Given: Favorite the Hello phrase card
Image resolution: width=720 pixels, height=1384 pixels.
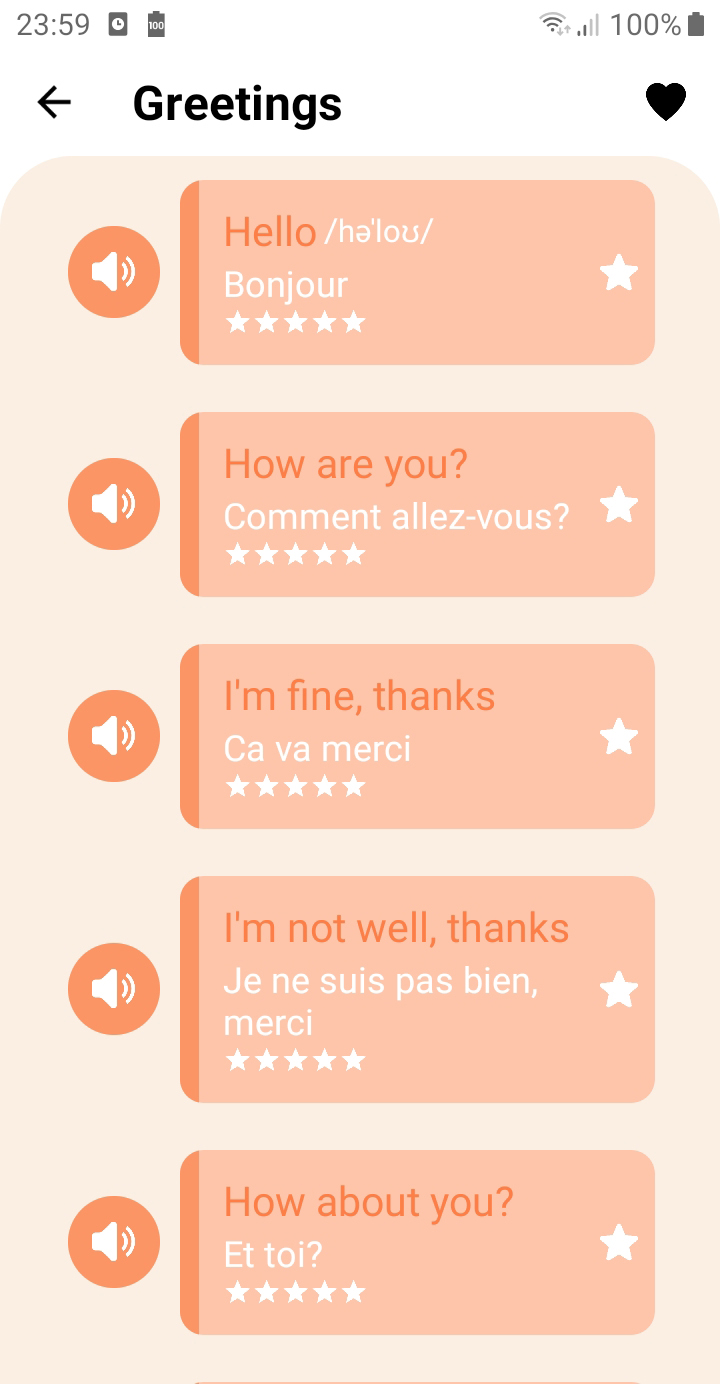Looking at the screenshot, I should (619, 271).
